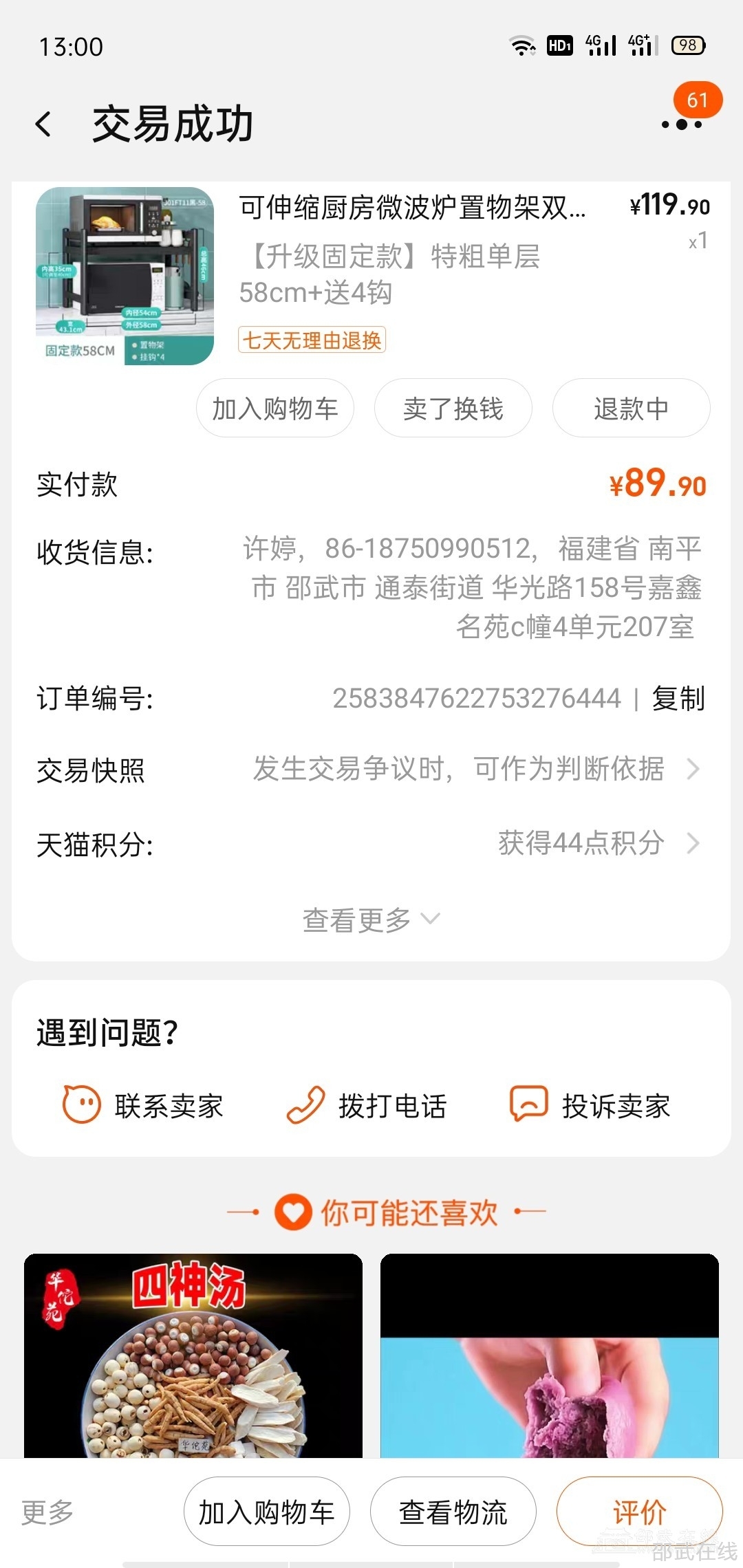The width and height of the screenshot is (743, 1568).
Task: Copy the order number with 复制
Action: (678, 699)
